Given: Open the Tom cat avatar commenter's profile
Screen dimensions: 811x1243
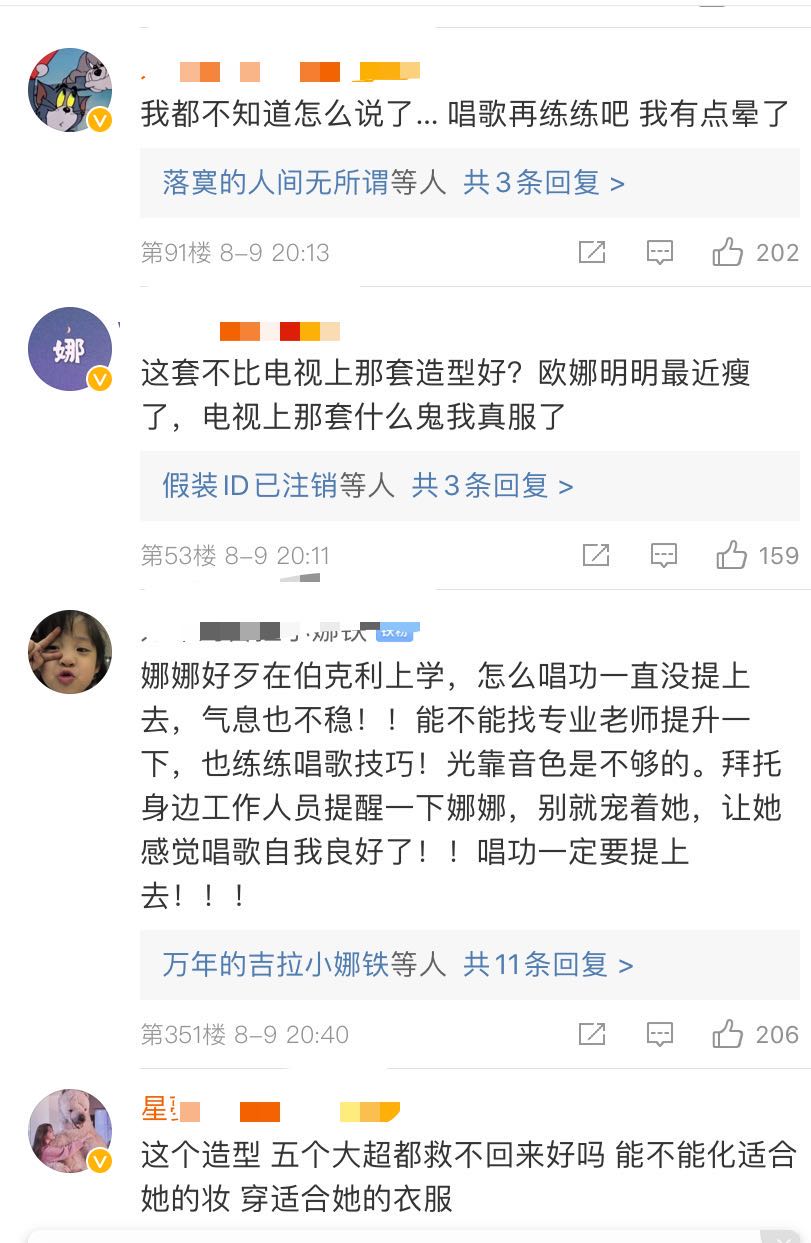Looking at the screenshot, I should click(x=69, y=90).
